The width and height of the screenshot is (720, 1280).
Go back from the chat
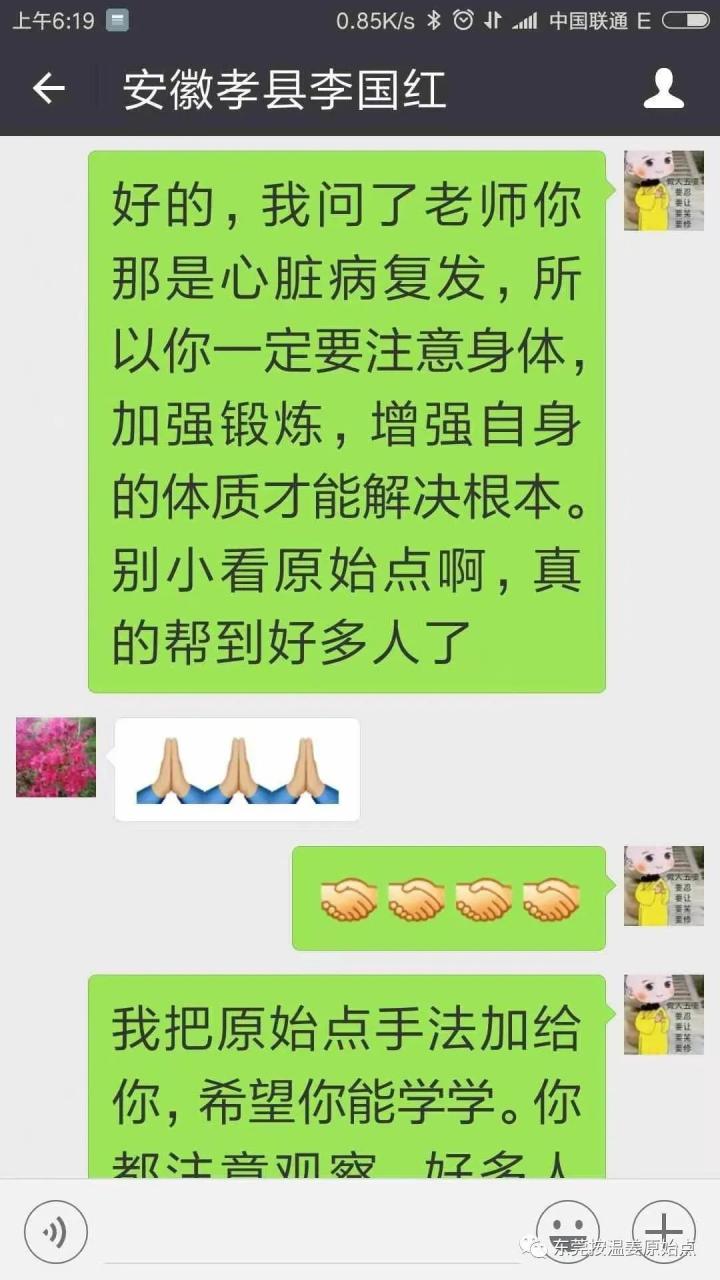(48, 89)
